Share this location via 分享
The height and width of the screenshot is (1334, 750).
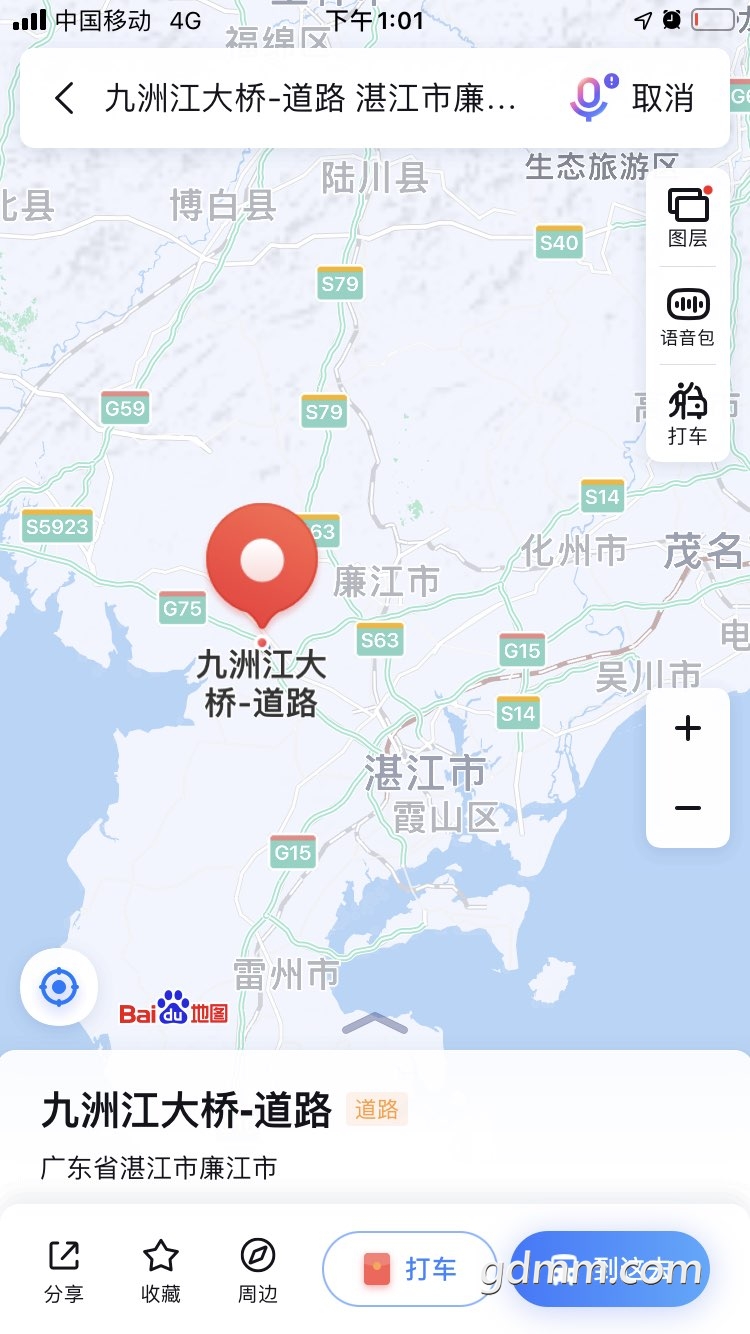tap(64, 1270)
